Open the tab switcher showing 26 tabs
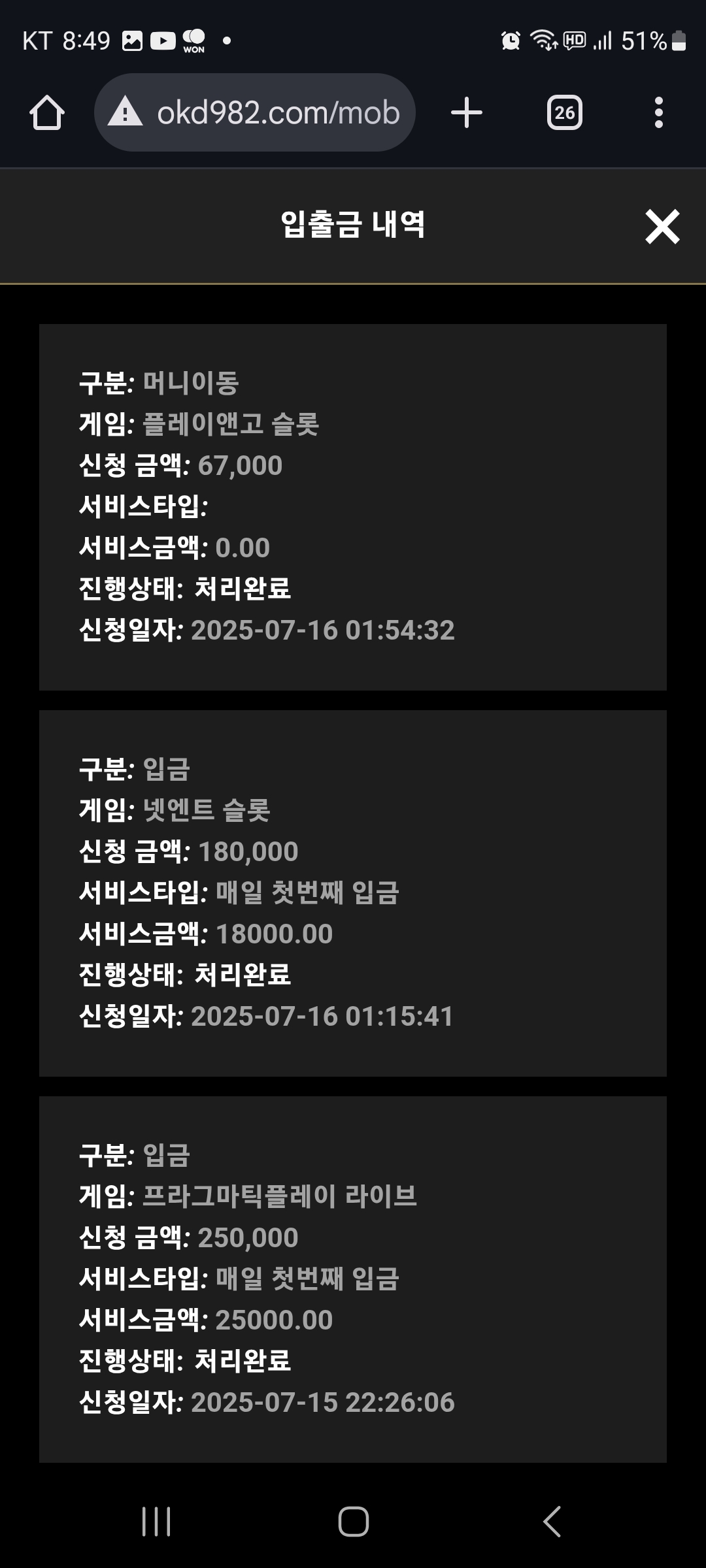The width and height of the screenshot is (706, 1568). [564, 113]
